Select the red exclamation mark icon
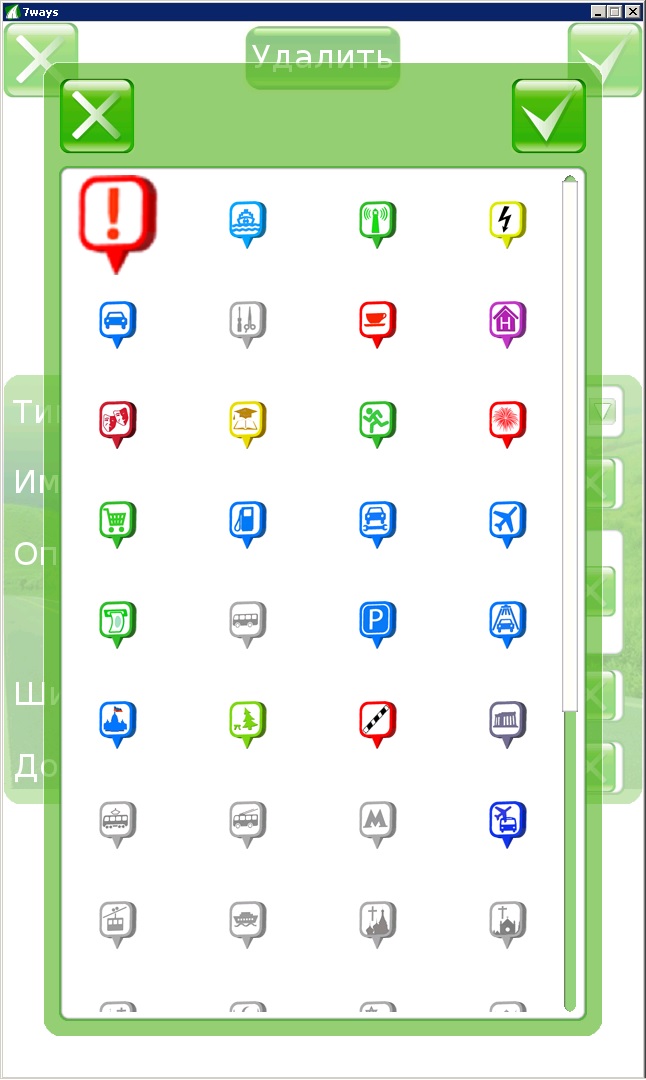 [118, 218]
